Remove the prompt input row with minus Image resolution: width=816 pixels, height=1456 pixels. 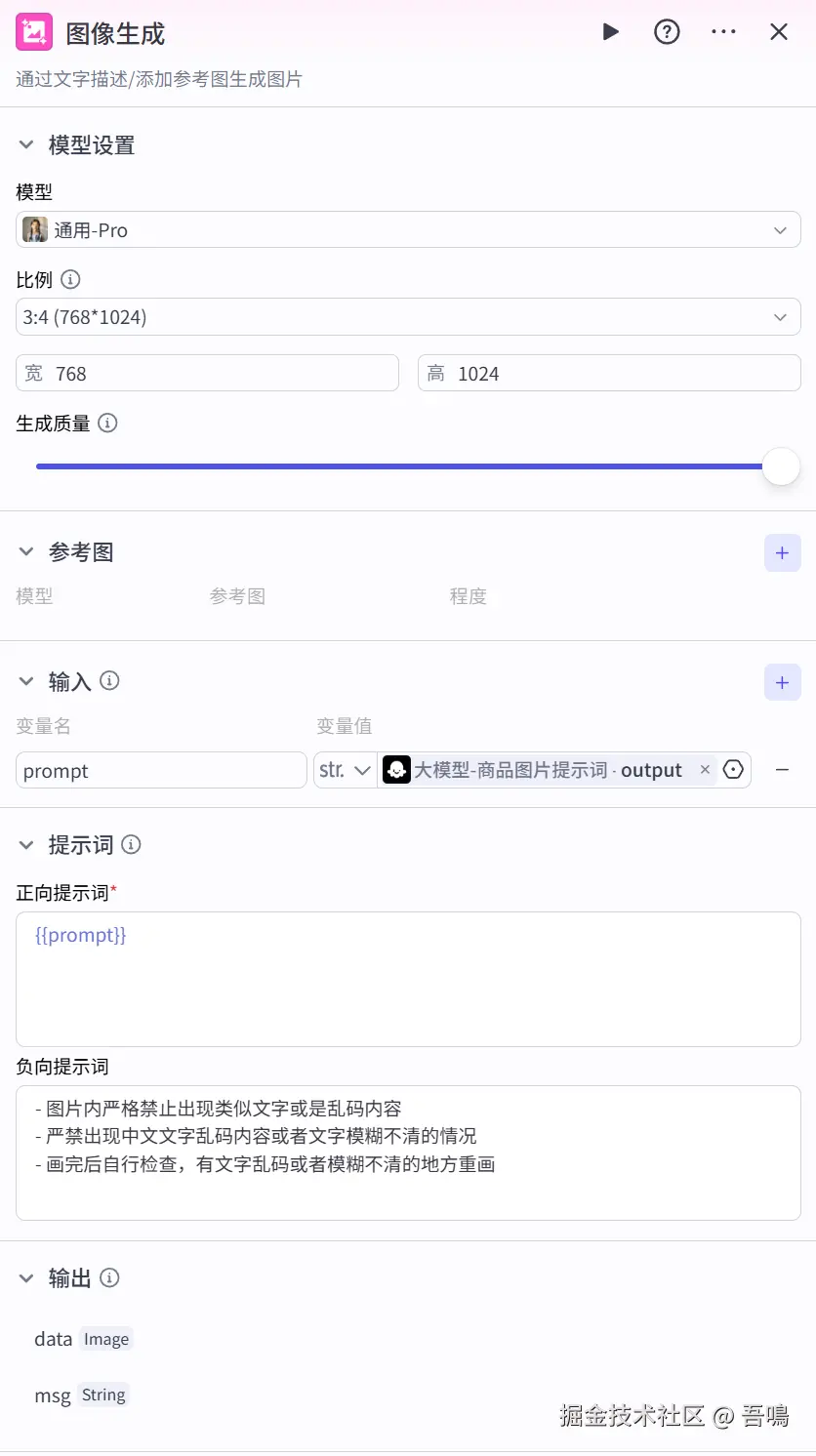(x=782, y=770)
